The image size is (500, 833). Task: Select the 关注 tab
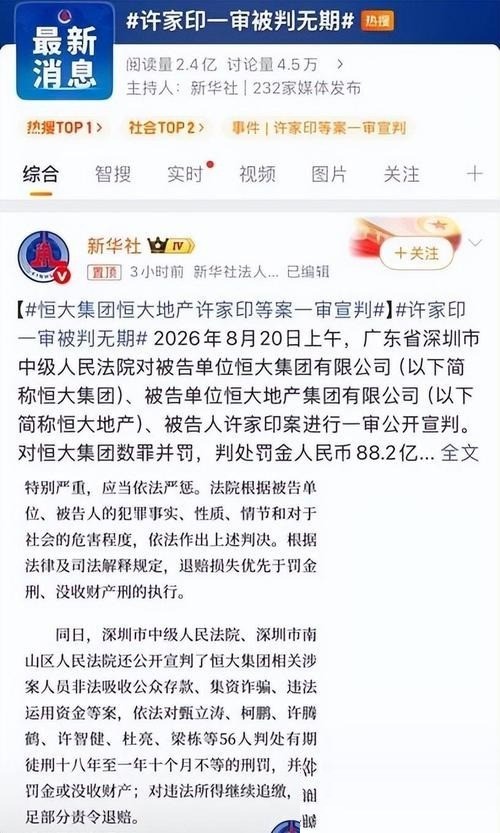[x=401, y=174]
